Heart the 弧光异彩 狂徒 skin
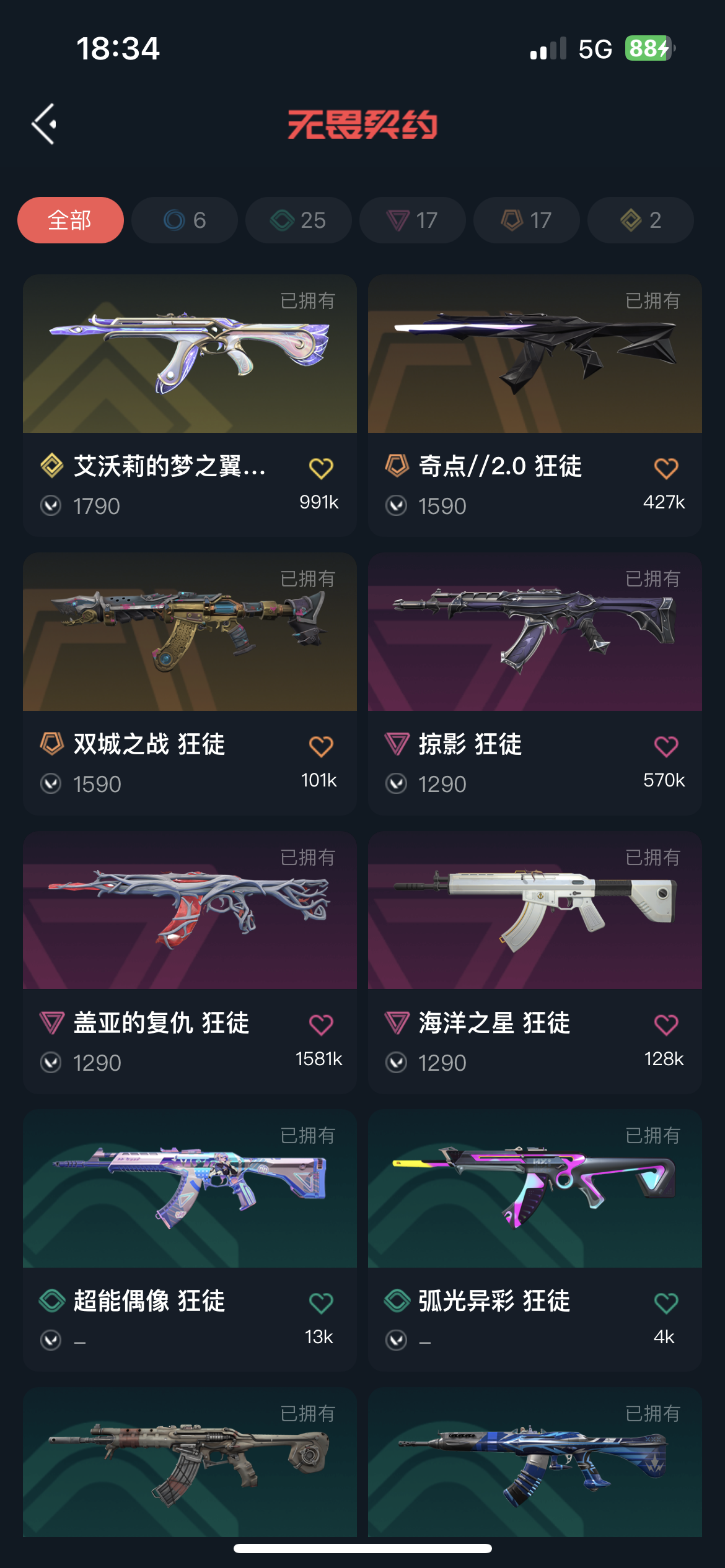This screenshot has width=725, height=1568. tap(666, 1304)
